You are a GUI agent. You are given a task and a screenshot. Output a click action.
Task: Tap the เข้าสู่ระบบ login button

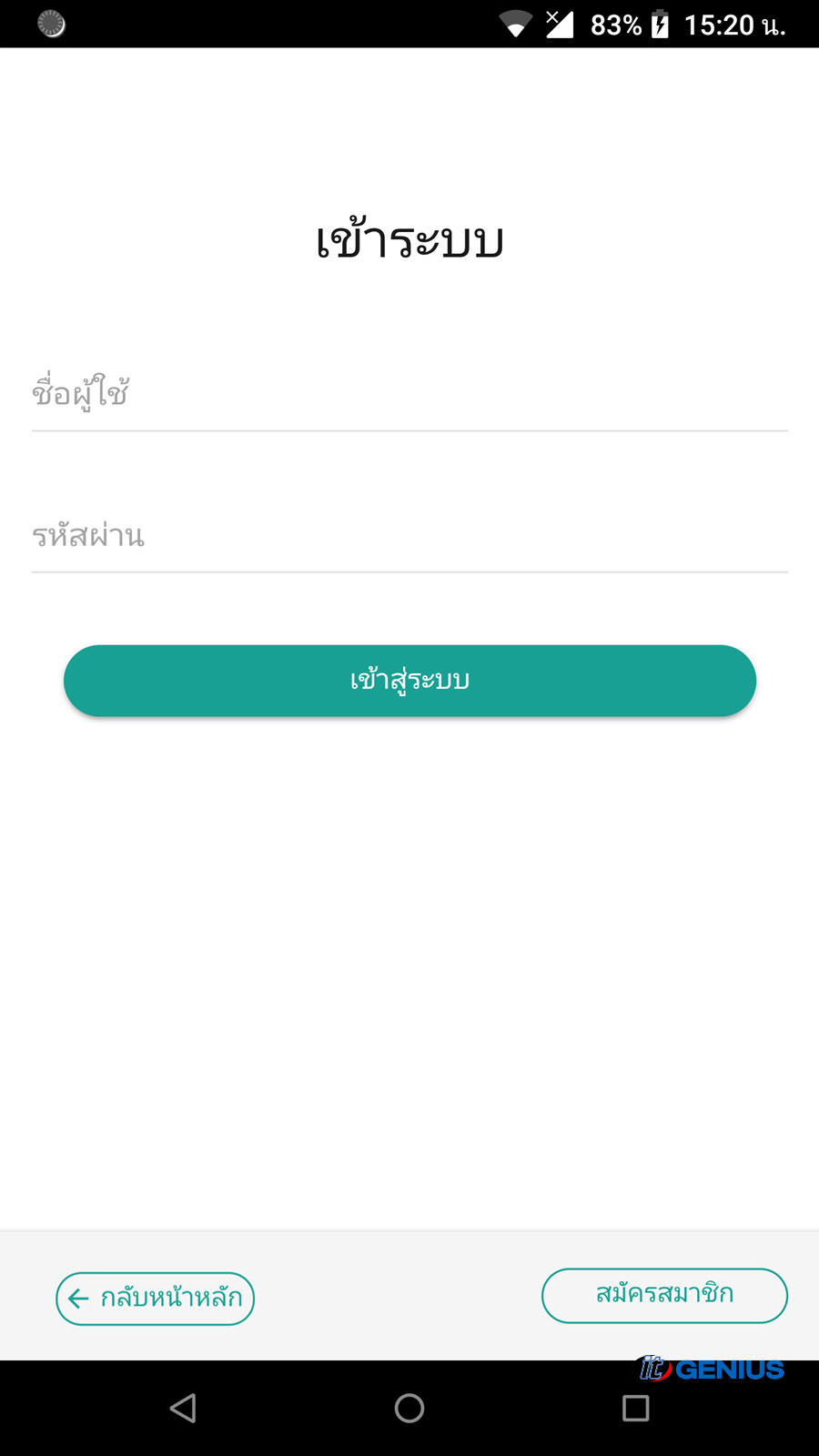409,681
